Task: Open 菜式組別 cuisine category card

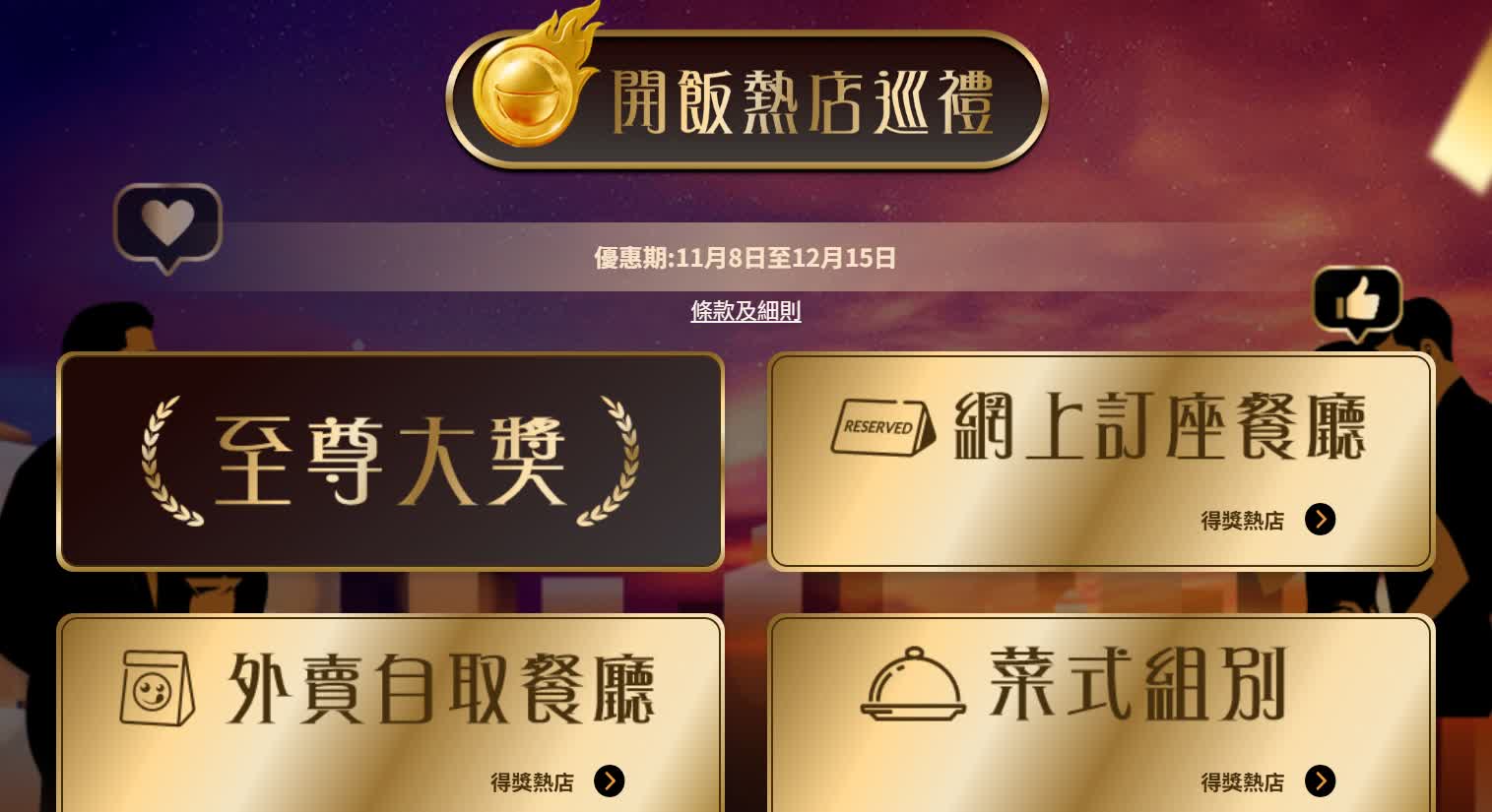Action: (x=1100, y=714)
